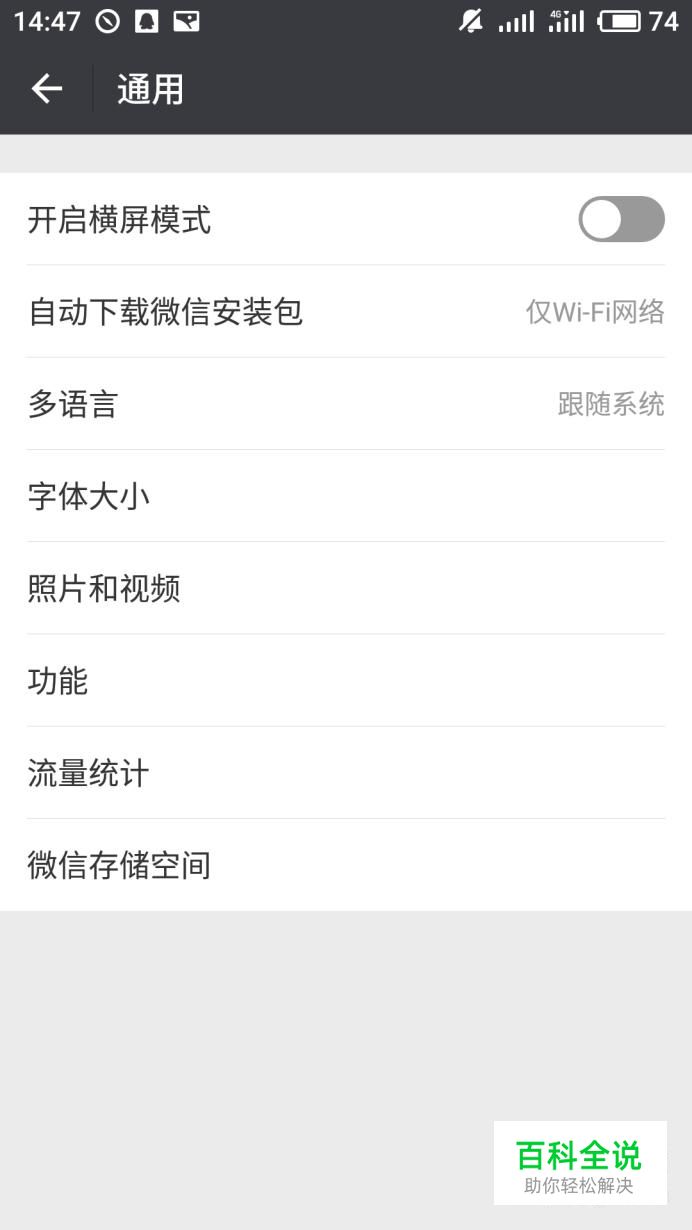Viewport: 692px width, 1230px height.
Task: Open 字体大小 font size setting
Action: point(346,496)
